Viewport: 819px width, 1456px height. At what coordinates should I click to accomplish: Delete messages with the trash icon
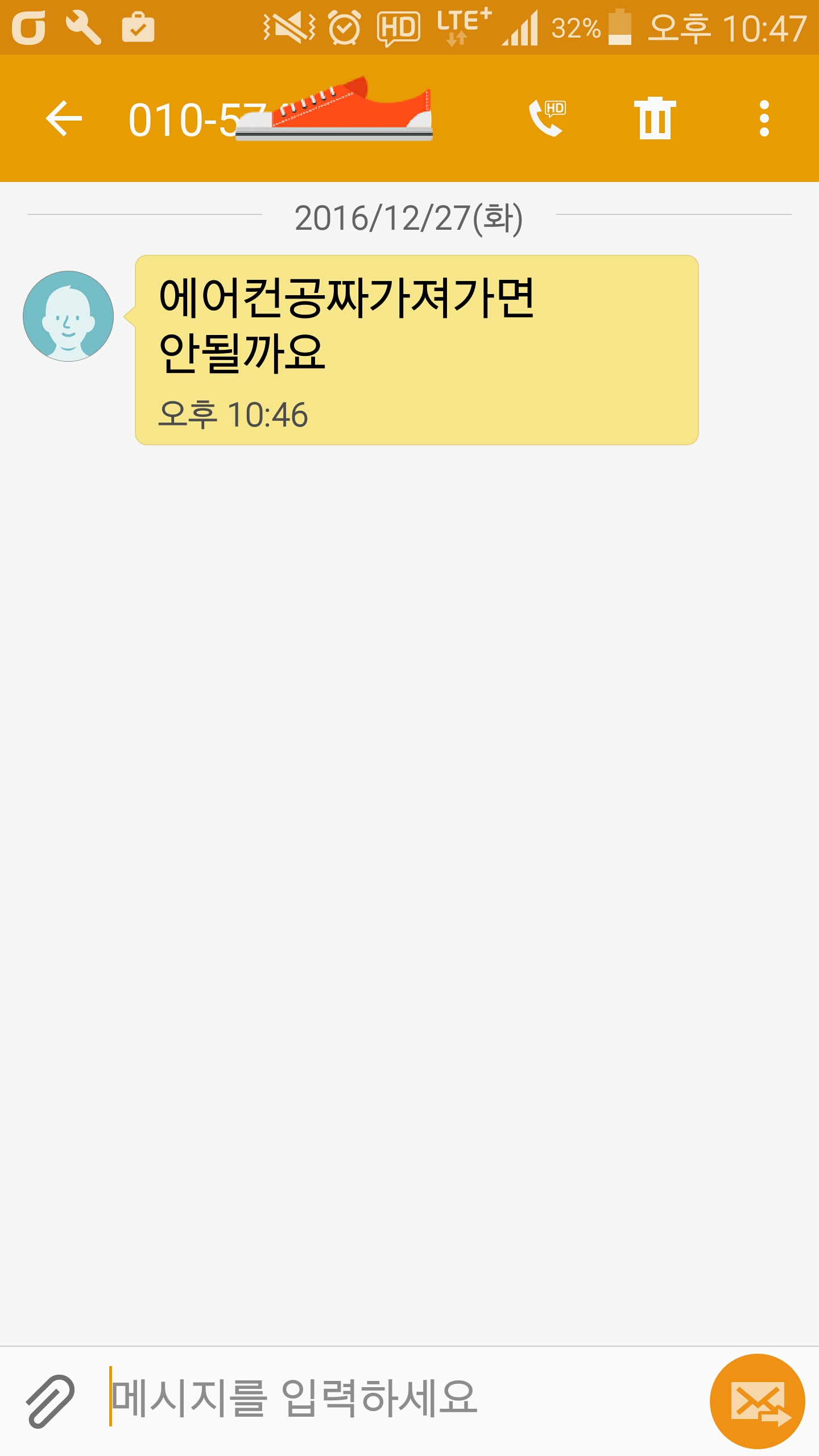[x=655, y=118]
